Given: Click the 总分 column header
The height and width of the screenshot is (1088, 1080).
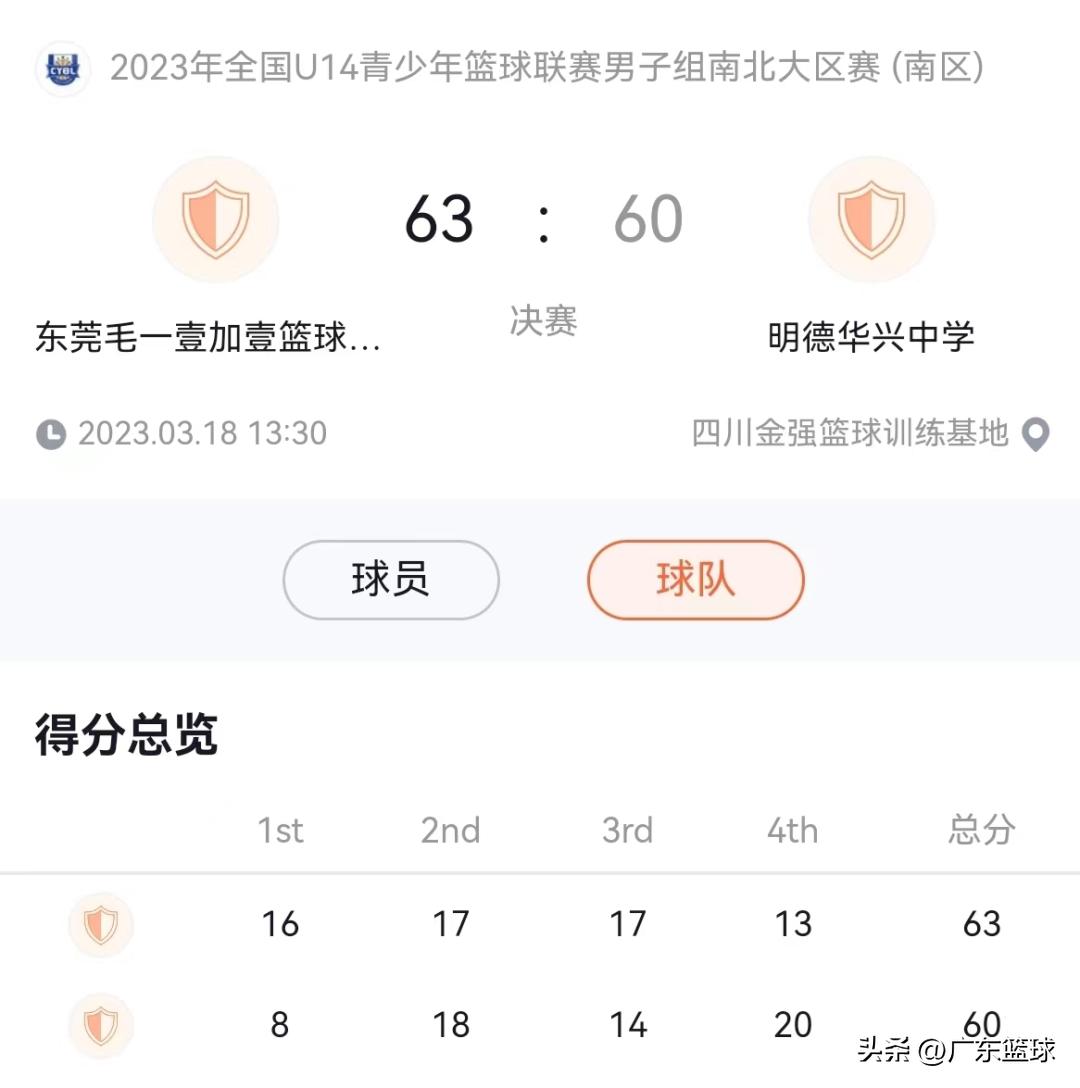Looking at the screenshot, I should [x=980, y=830].
